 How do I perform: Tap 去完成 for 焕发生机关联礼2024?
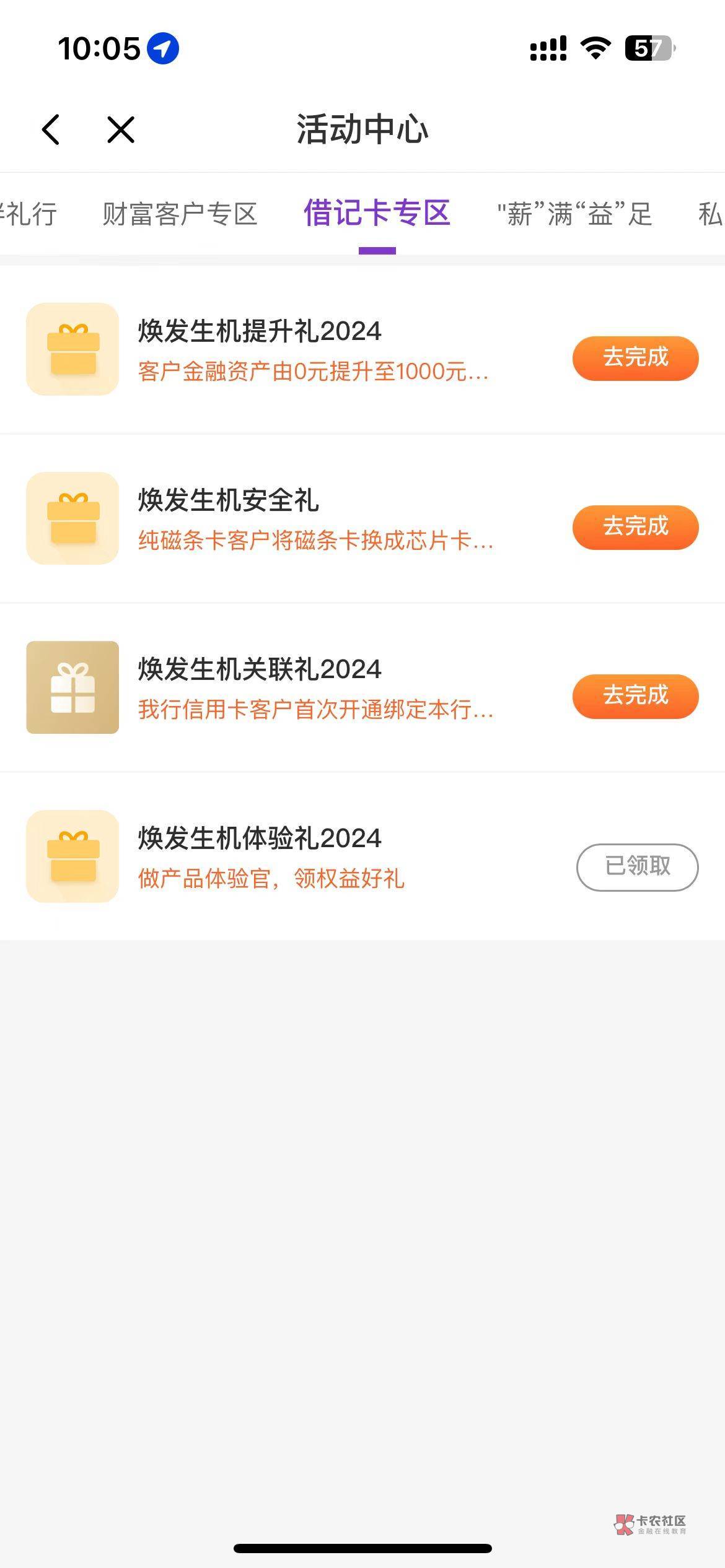pos(635,696)
